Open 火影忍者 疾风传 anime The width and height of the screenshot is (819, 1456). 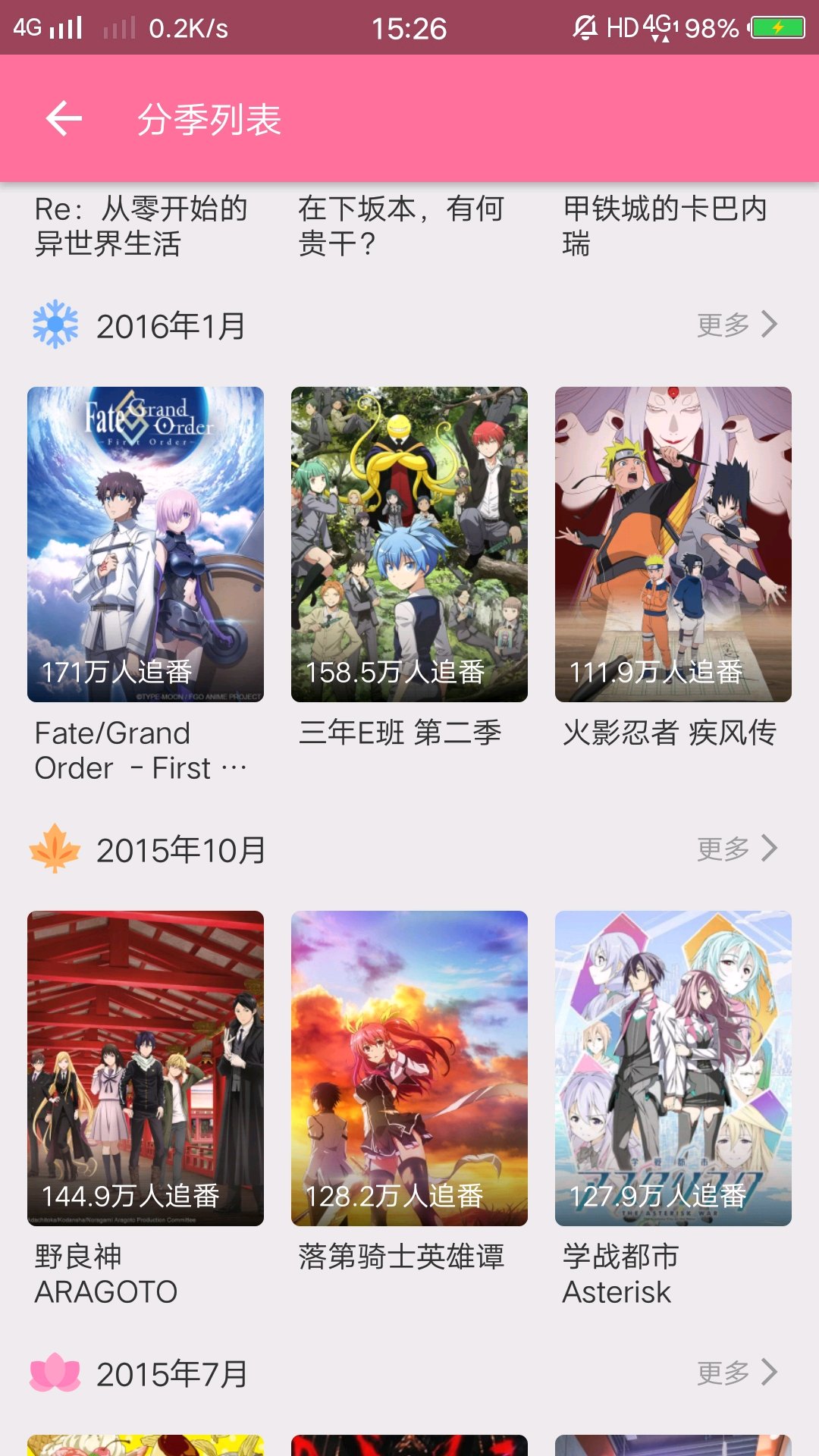(673, 544)
